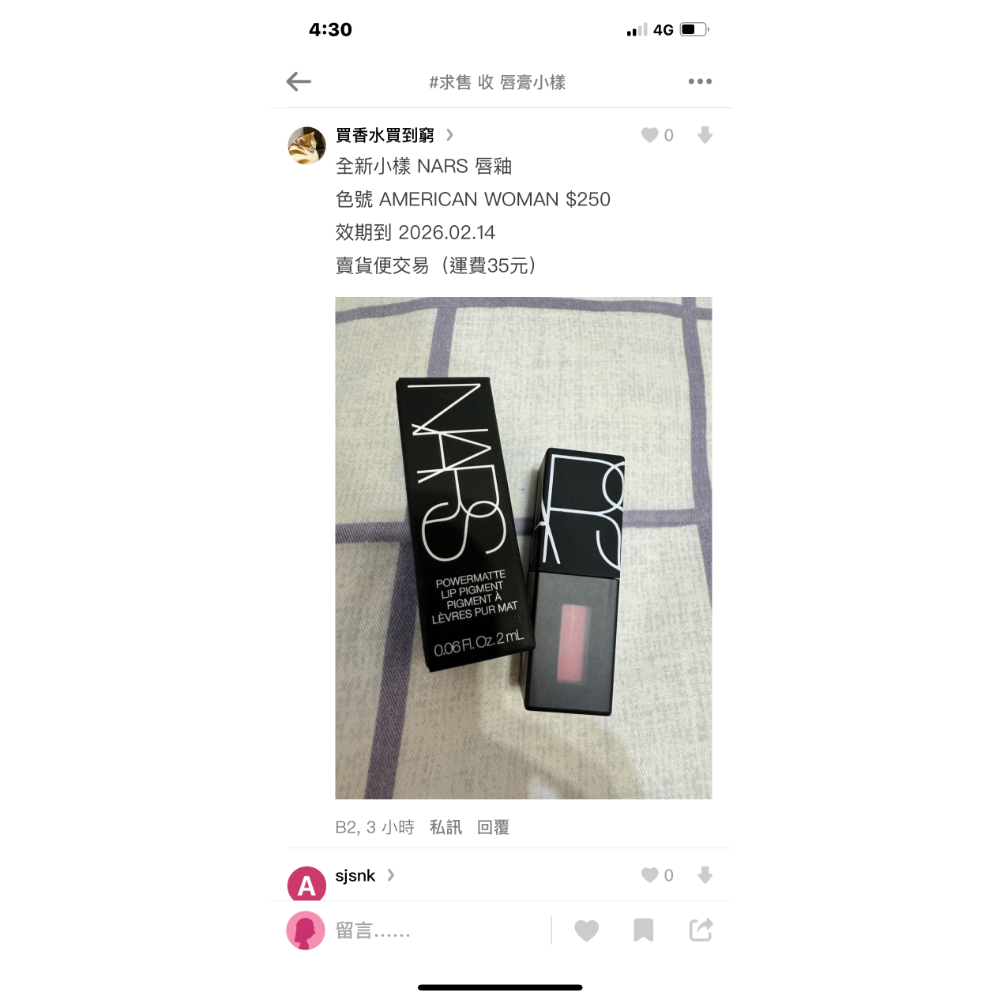Like this post with the bottom heart
The image size is (1000, 1000).
click(586, 931)
